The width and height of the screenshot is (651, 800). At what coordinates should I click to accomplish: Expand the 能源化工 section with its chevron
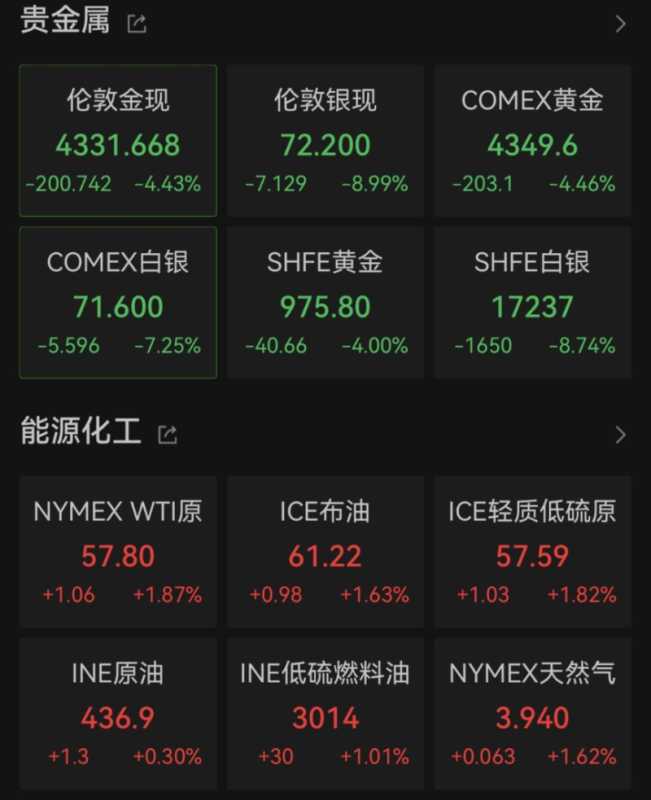[x=620, y=434]
